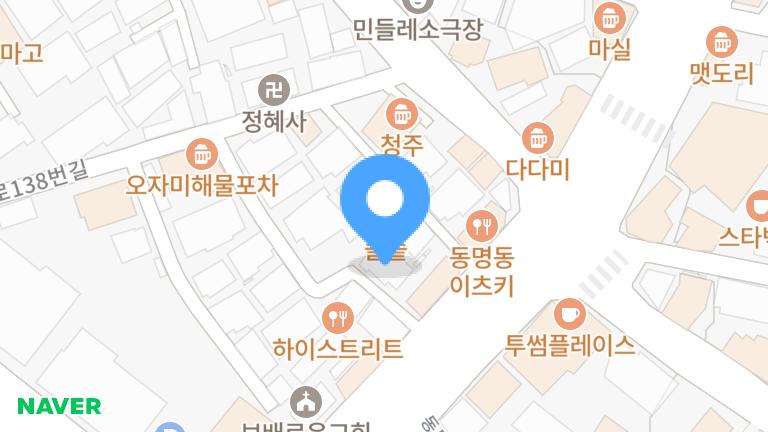This screenshot has width=768, height=432.
Task: Select the 정혜사 temple marker
Action: point(271,91)
